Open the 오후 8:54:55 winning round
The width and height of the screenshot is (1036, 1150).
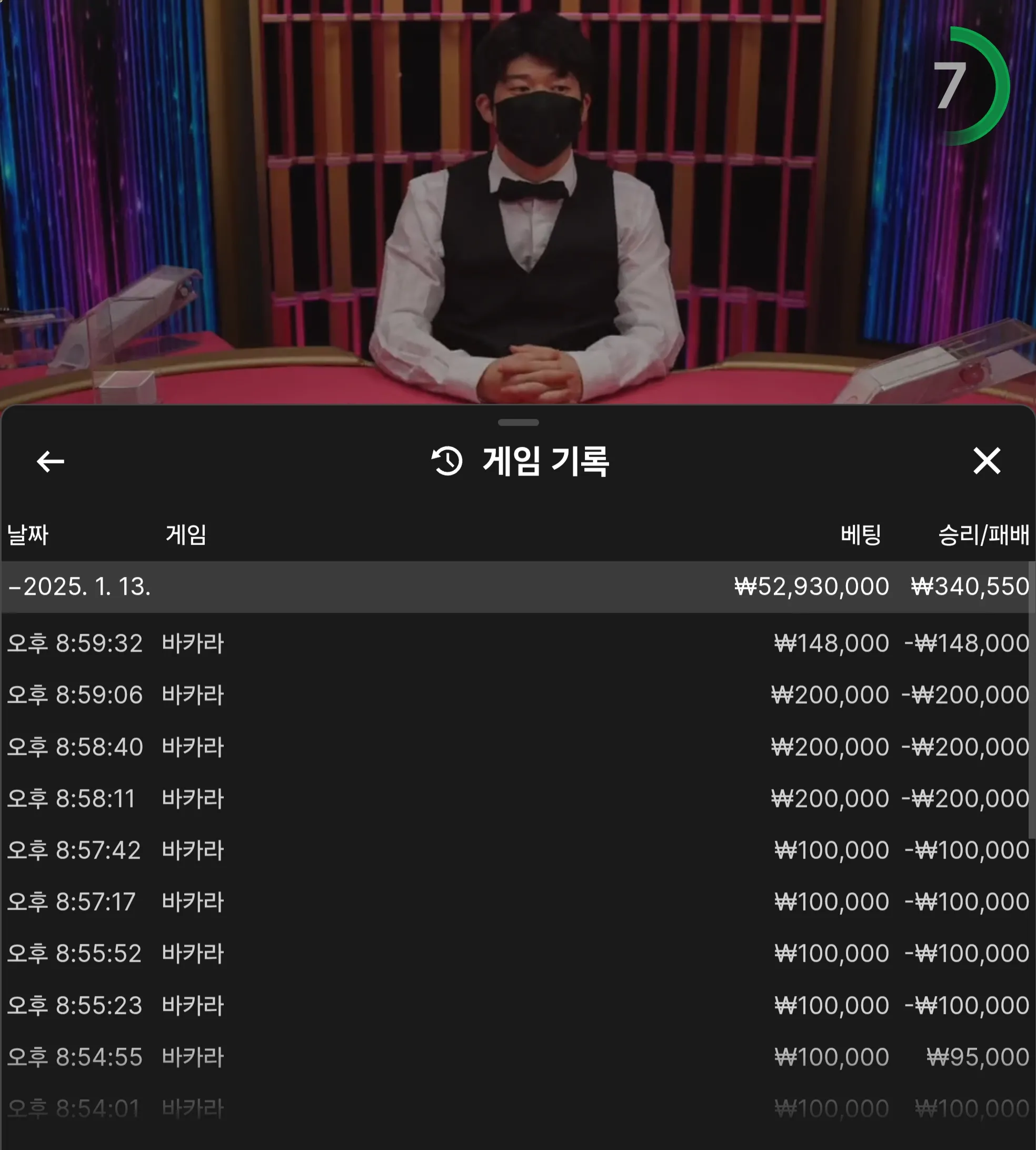coord(512,1057)
